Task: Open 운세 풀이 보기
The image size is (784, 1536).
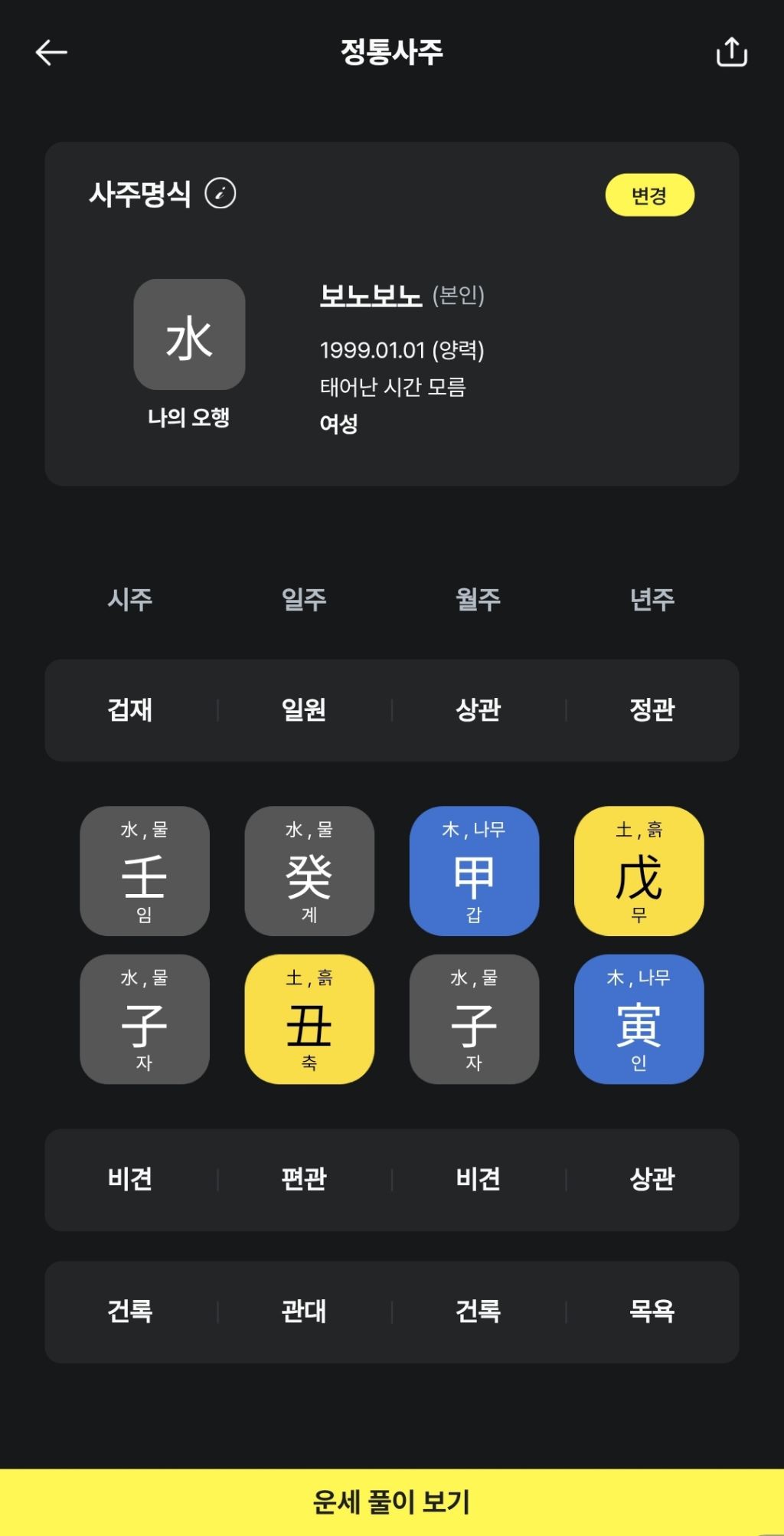Action: (392, 1502)
